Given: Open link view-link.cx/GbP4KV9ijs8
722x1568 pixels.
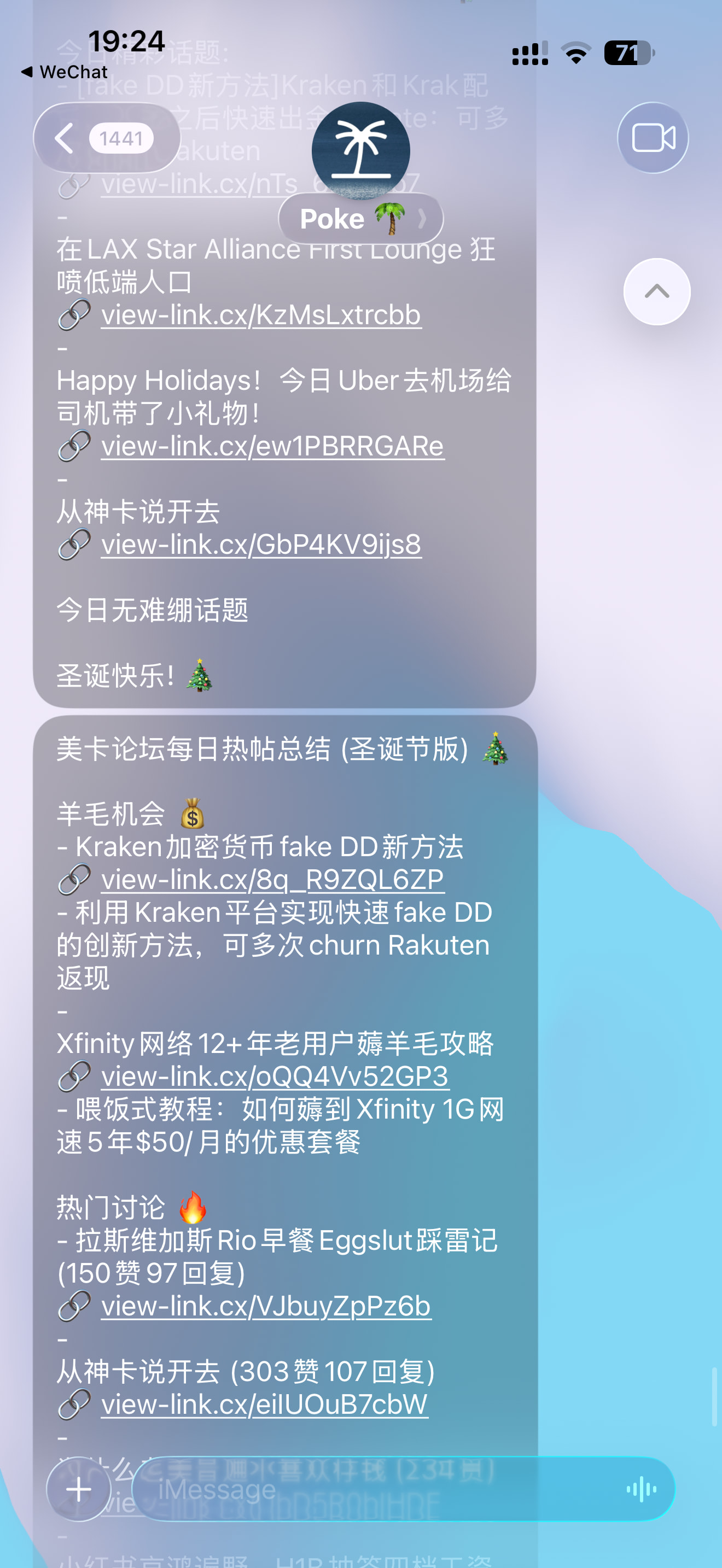Looking at the screenshot, I should [x=260, y=545].
